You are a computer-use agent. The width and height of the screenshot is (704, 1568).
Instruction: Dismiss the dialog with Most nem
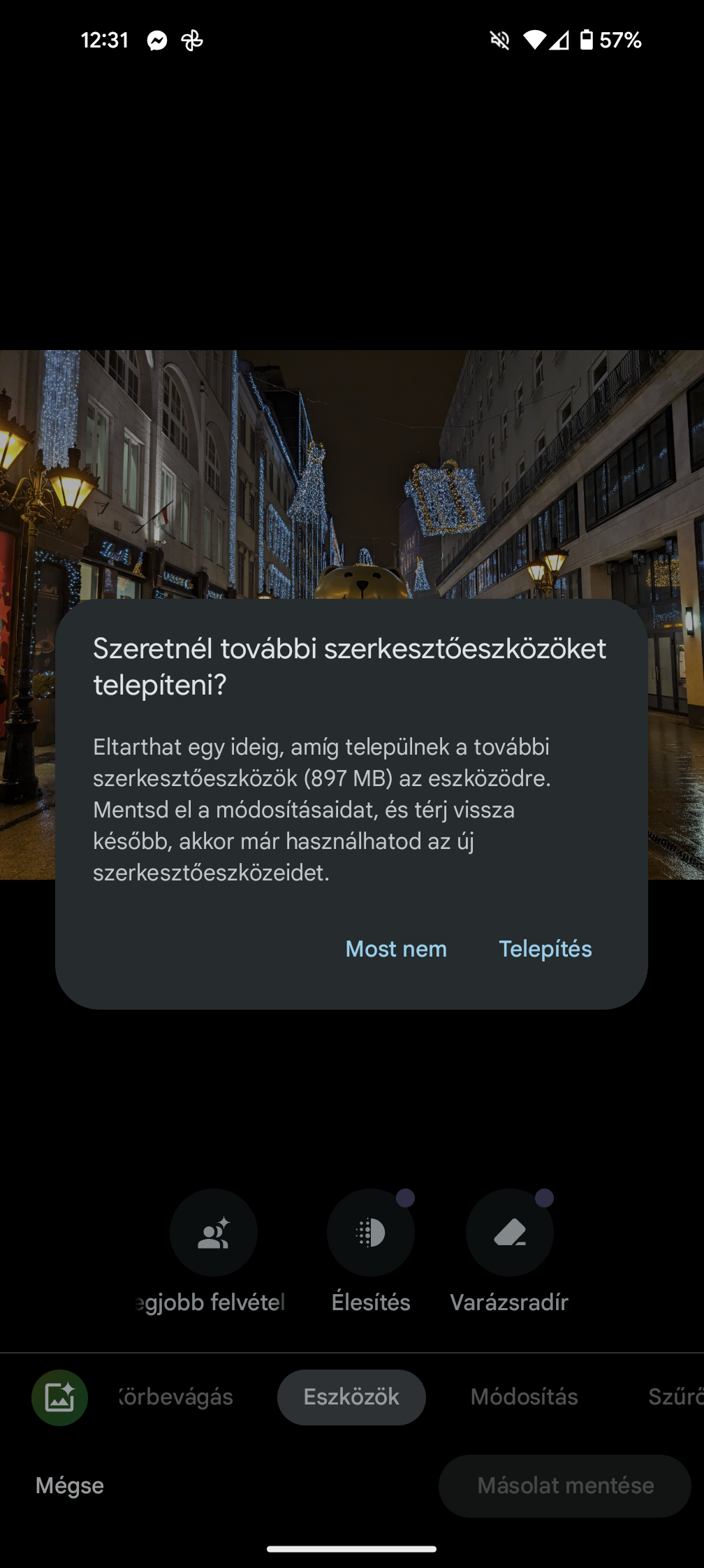click(x=396, y=949)
